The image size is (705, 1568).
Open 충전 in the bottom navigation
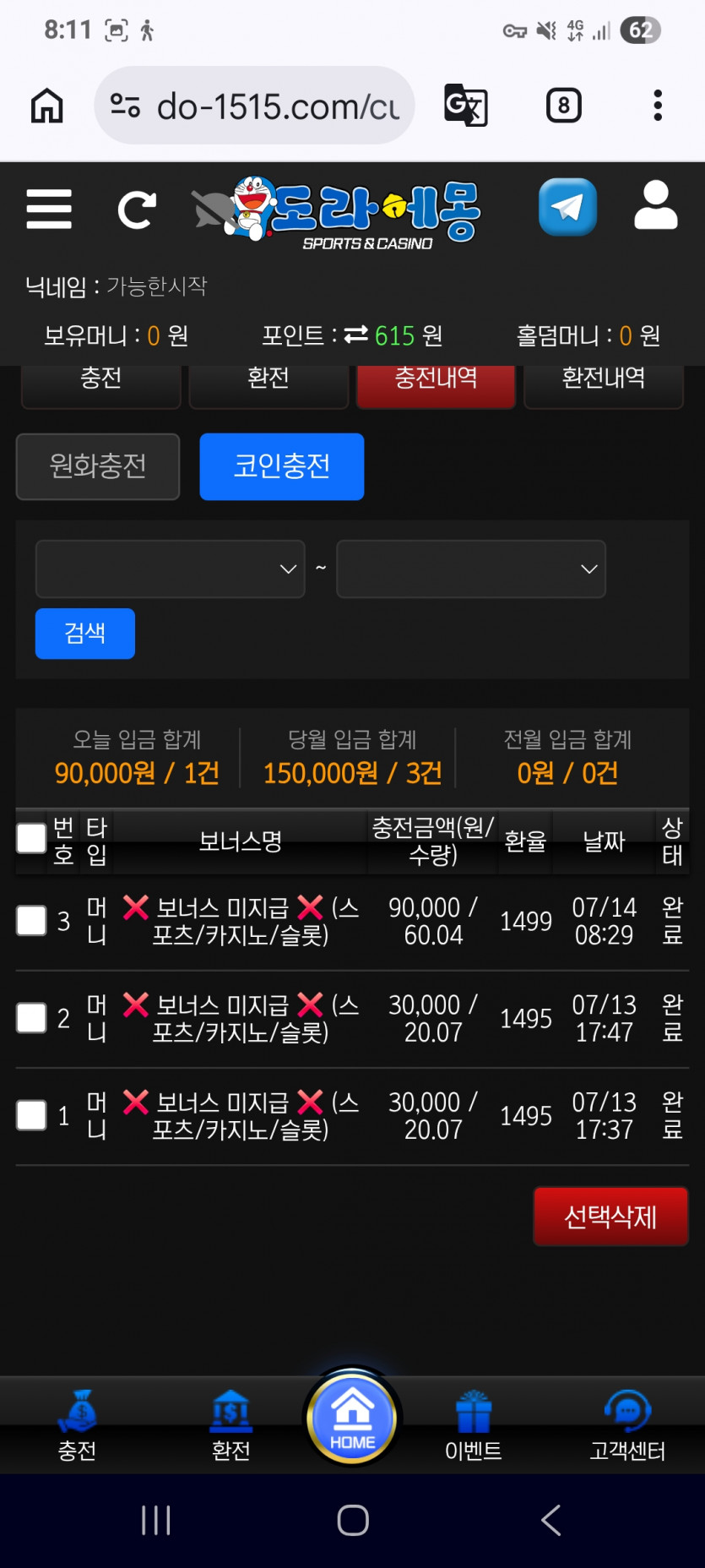tap(77, 1426)
